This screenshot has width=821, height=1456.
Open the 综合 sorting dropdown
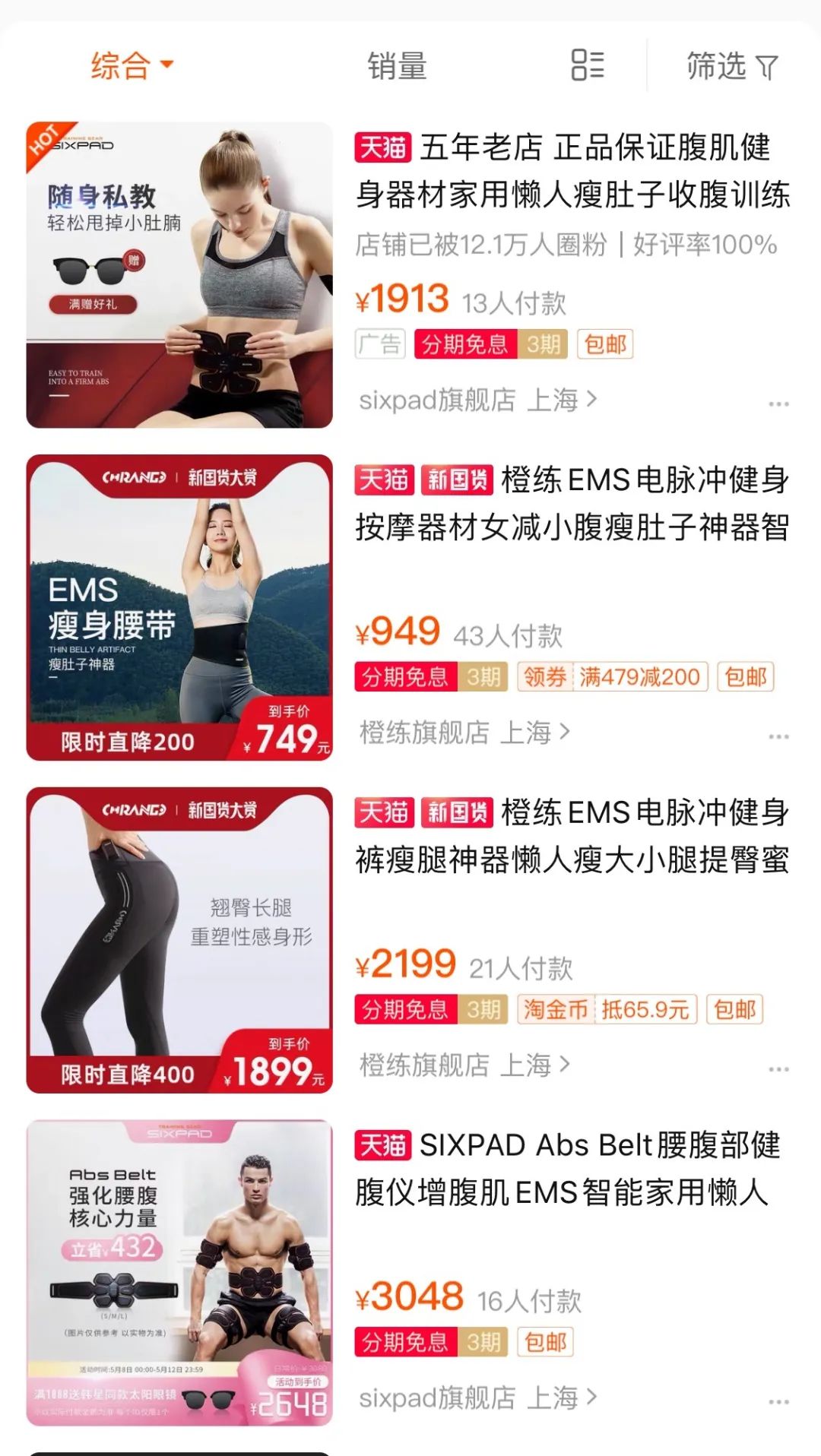tap(120, 67)
